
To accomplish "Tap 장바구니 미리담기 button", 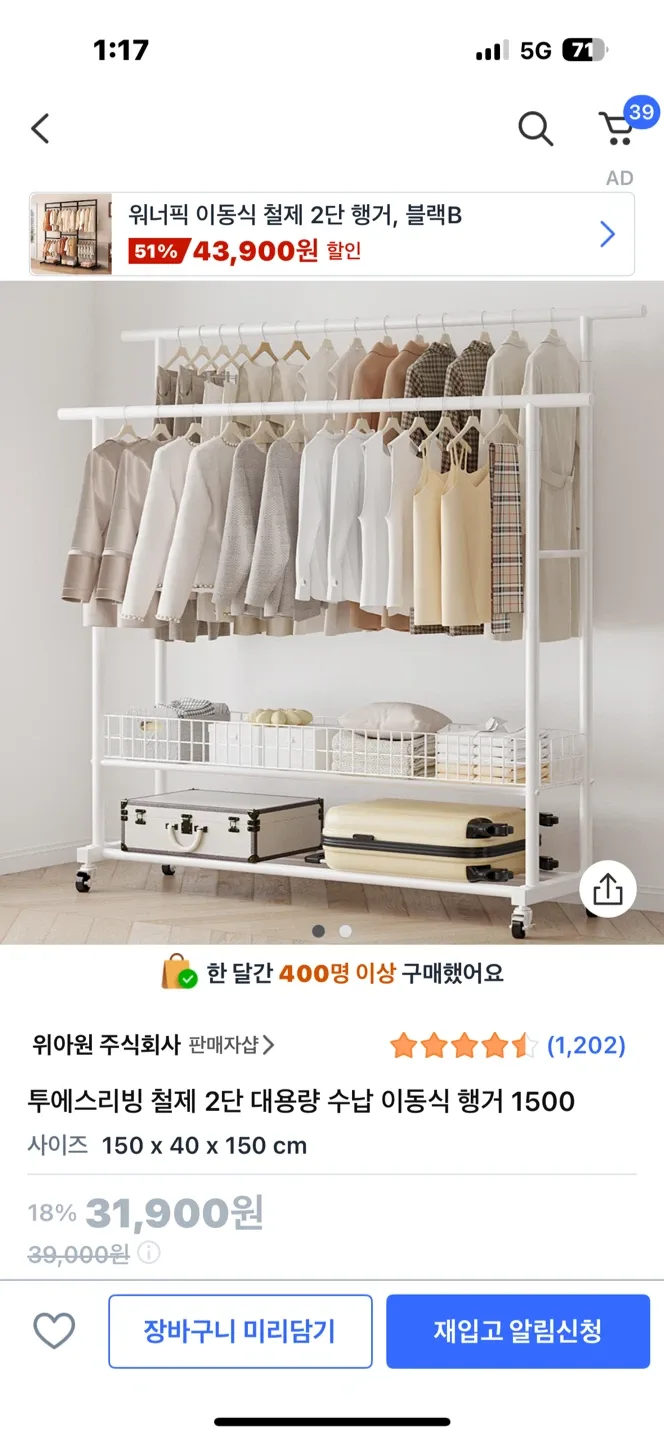I will tap(240, 1331).
